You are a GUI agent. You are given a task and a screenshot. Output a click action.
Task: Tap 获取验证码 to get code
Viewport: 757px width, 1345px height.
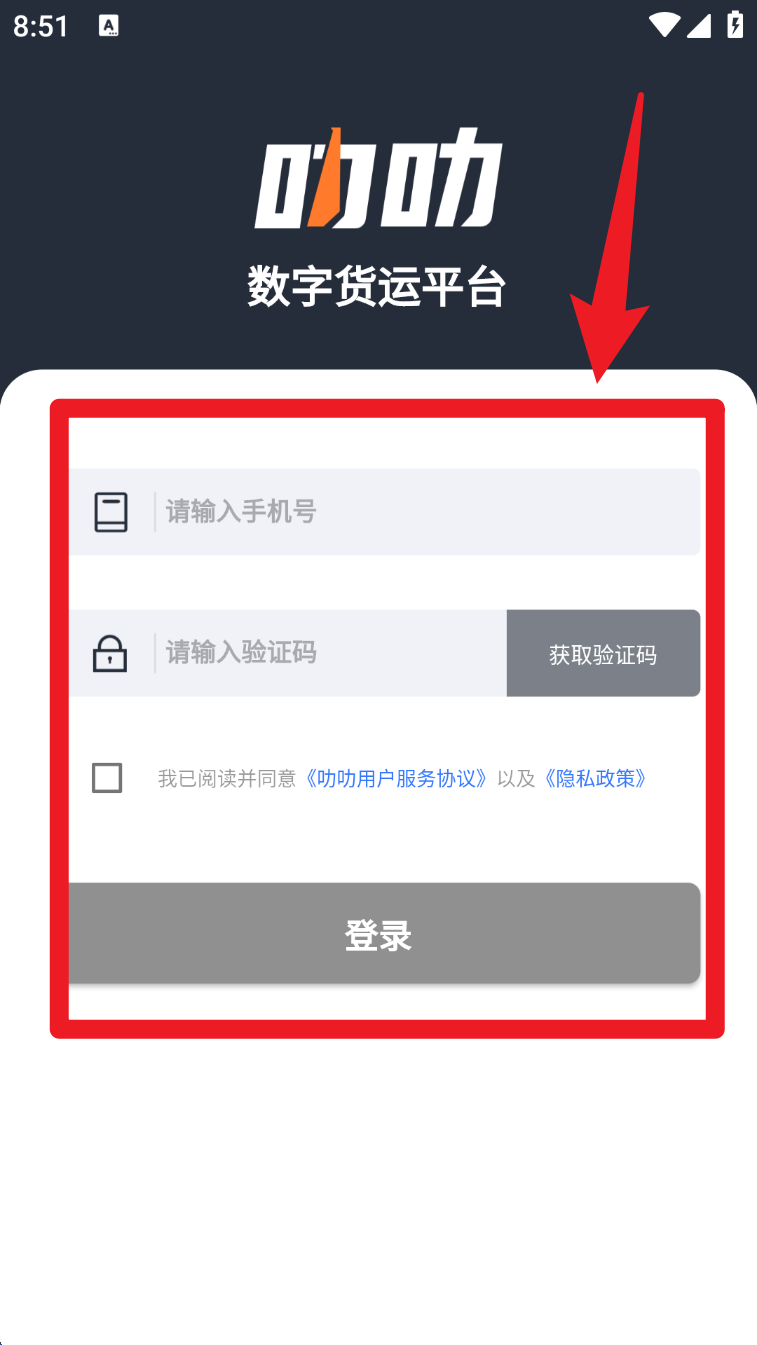point(603,654)
